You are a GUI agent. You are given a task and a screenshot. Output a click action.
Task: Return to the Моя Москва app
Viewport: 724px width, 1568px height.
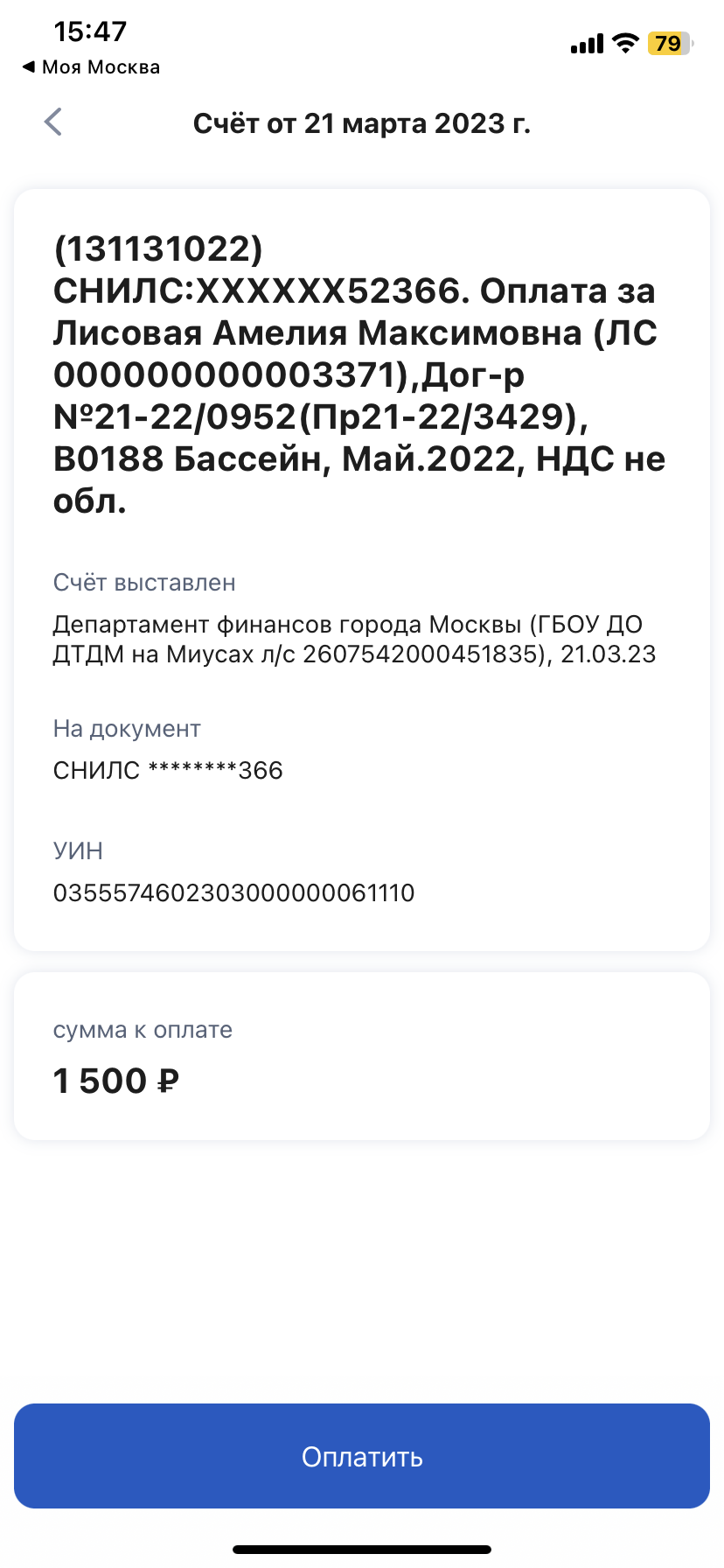click(91, 67)
